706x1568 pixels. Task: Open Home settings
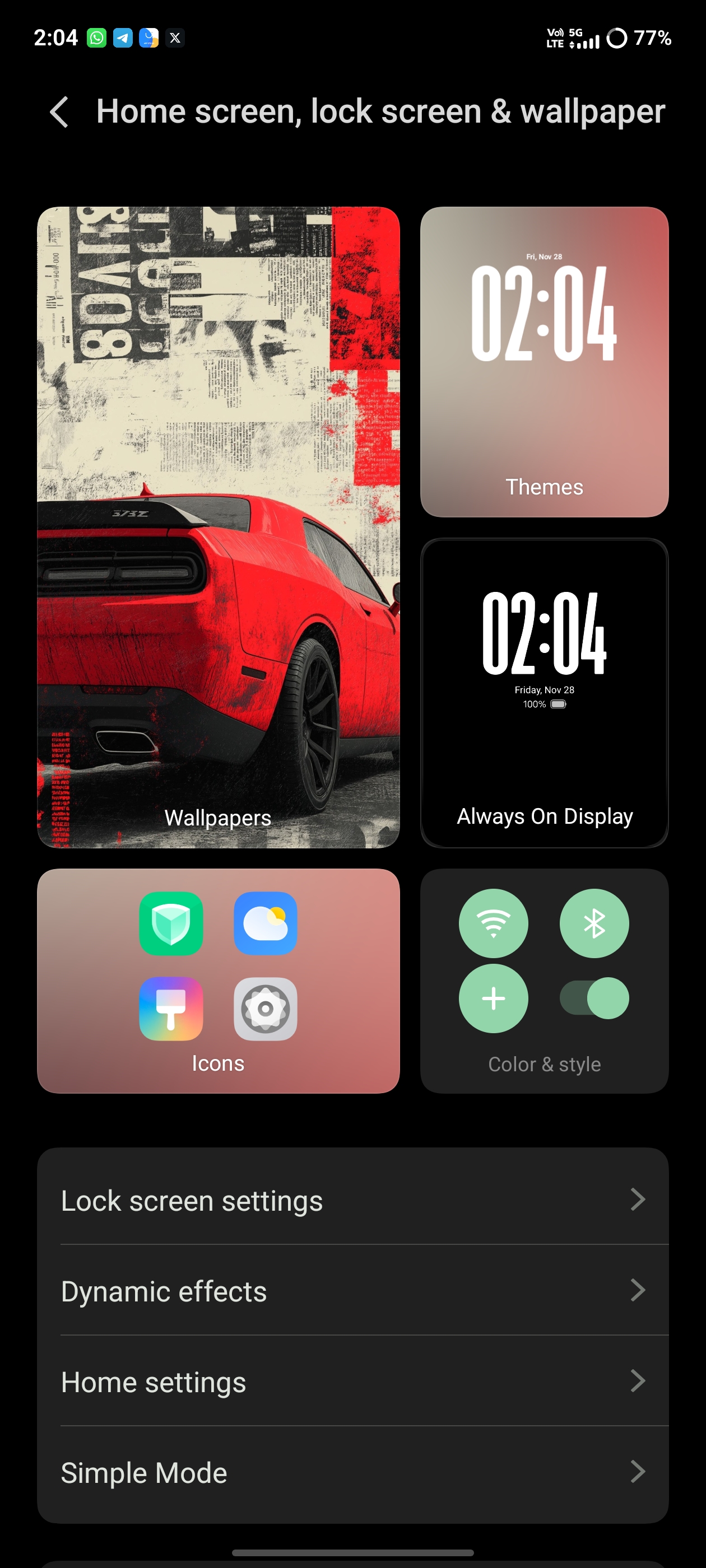(x=352, y=1382)
